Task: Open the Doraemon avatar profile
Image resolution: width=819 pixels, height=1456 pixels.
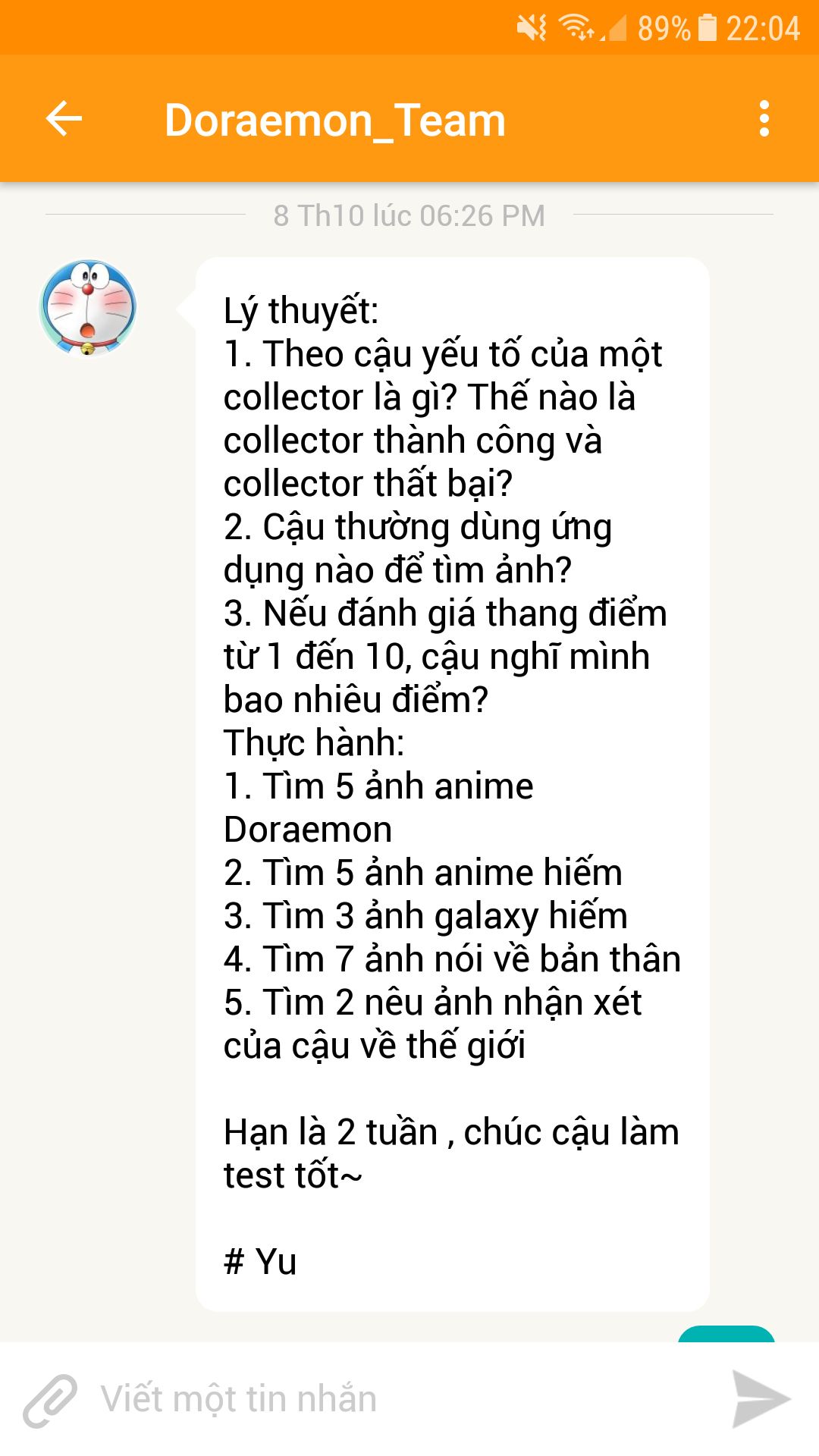Action: click(x=88, y=307)
